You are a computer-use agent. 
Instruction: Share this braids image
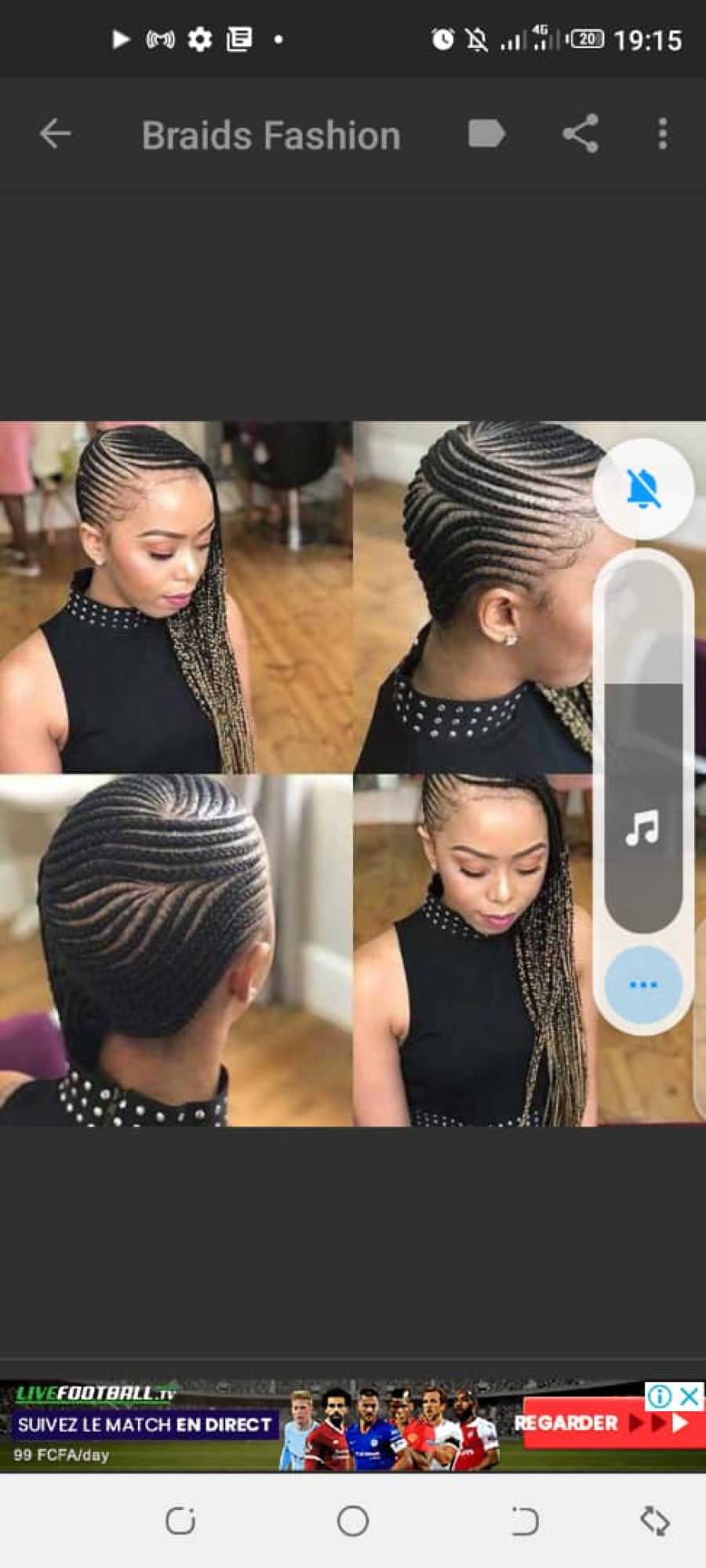[x=580, y=134]
